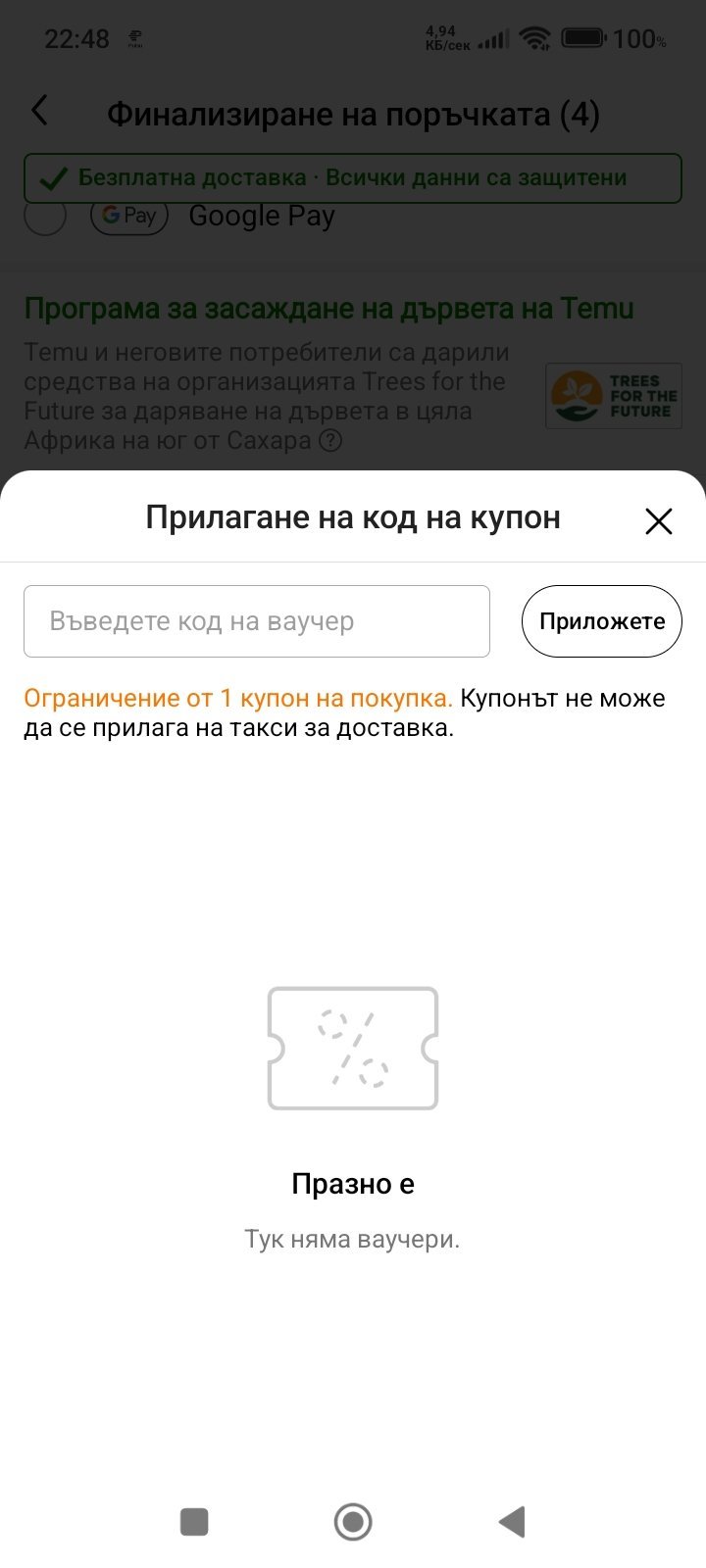The width and height of the screenshot is (706, 1568).
Task: Tap the Приложете apply button
Action: click(602, 621)
